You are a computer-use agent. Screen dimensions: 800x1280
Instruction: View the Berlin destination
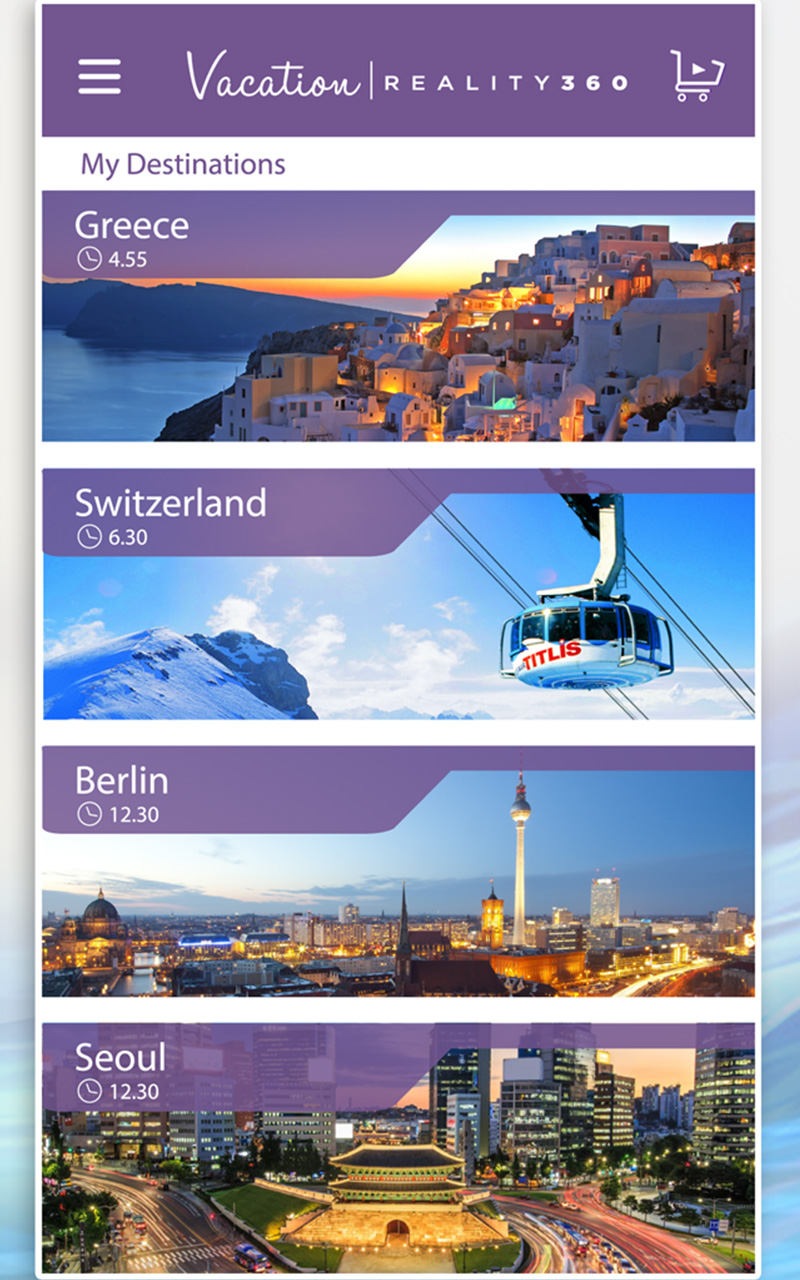(x=398, y=871)
